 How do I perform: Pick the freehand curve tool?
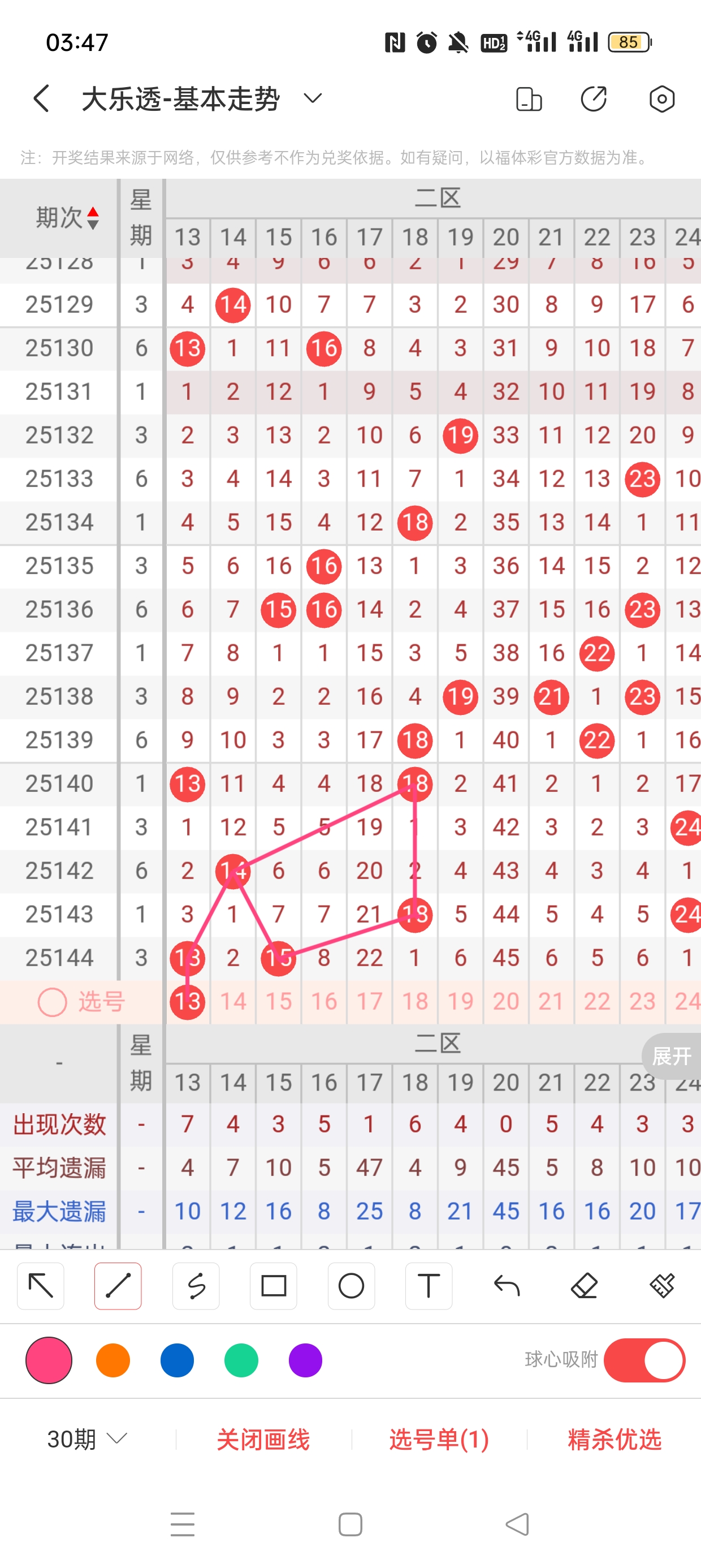pyautogui.click(x=196, y=1286)
